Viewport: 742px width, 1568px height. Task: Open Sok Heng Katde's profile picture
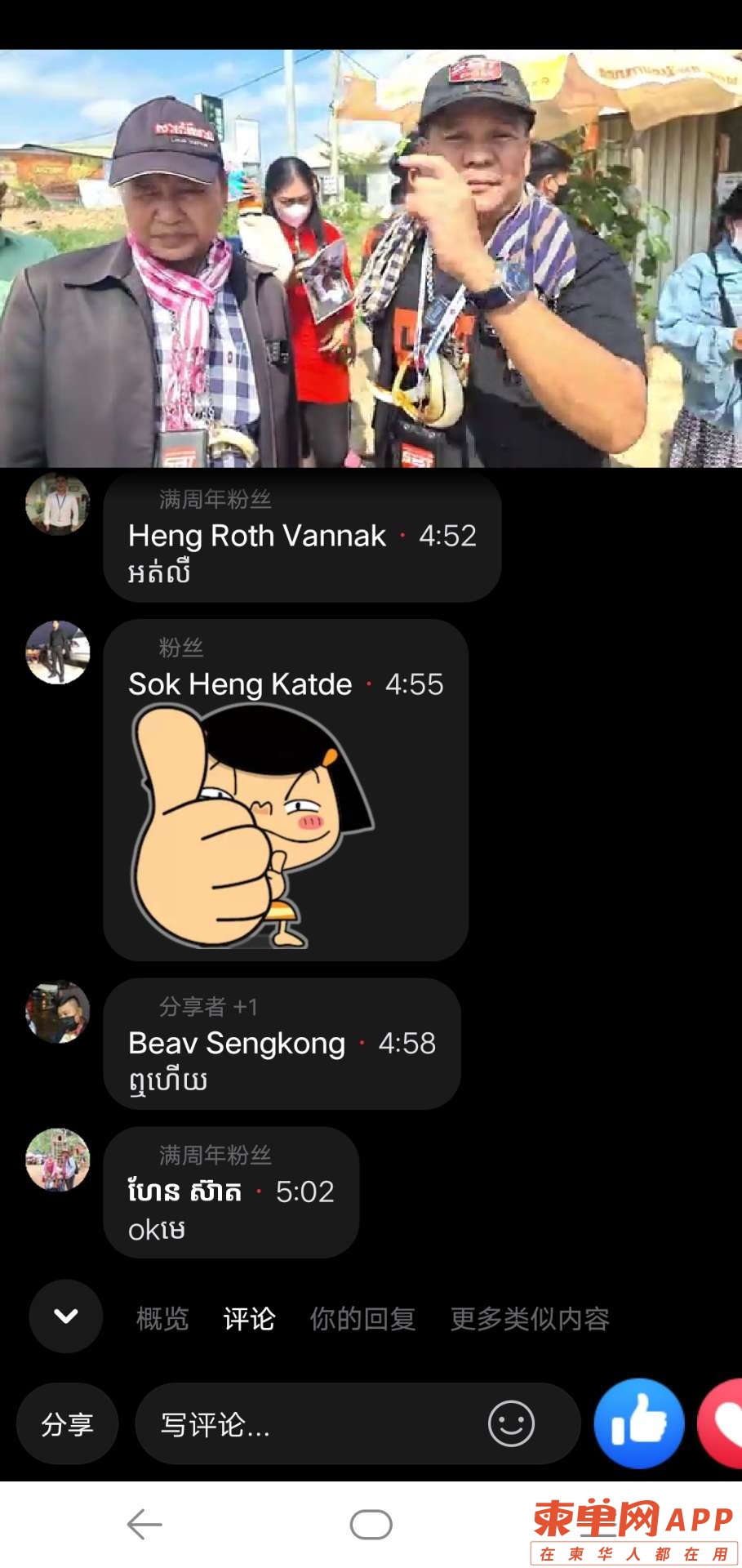click(57, 652)
